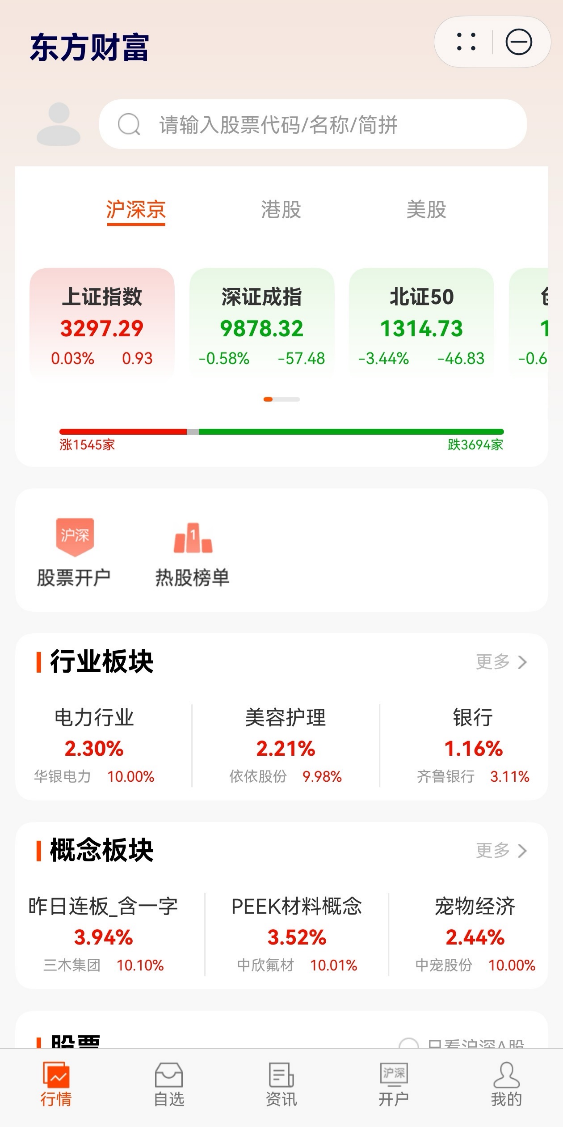The width and height of the screenshot is (563, 1127).
Task: Open the 美容护理 sector
Action: pos(285,745)
